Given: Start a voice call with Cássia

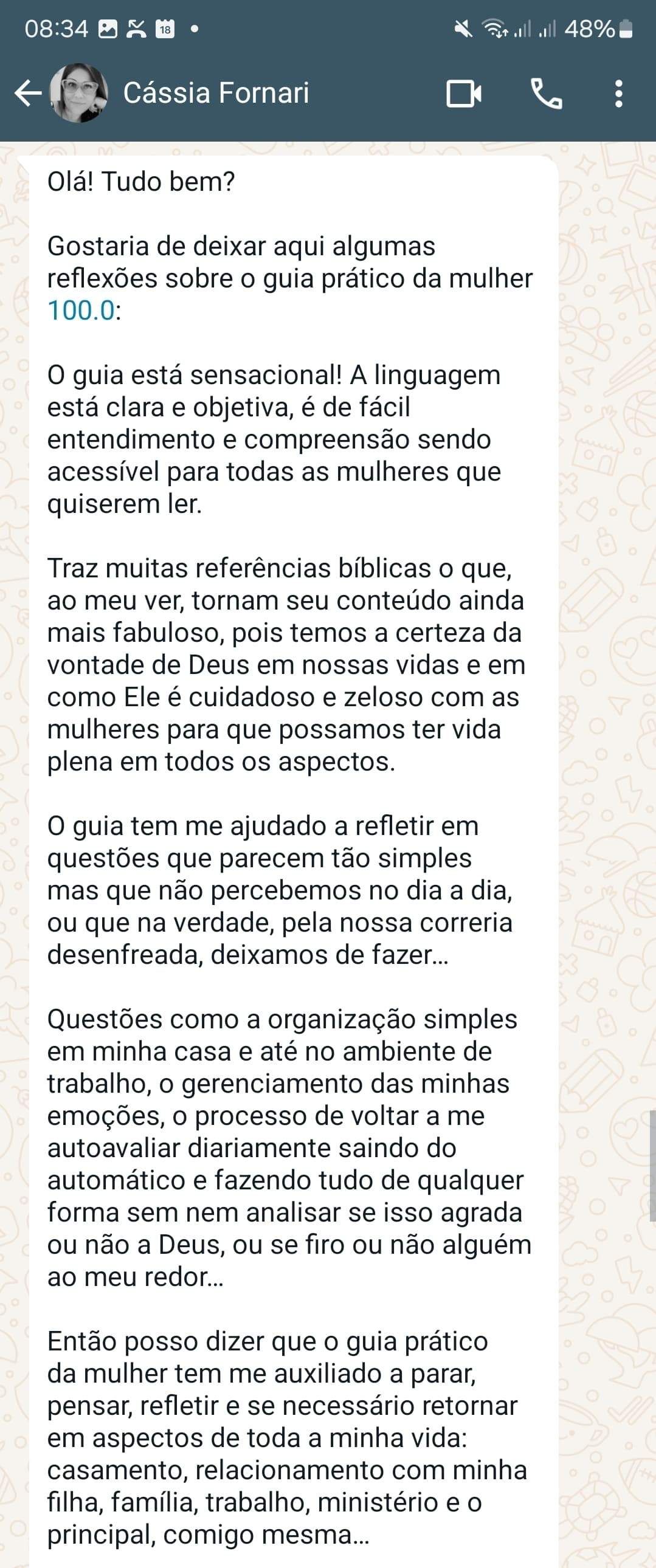Looking at the screenshot, I should 547,94.
